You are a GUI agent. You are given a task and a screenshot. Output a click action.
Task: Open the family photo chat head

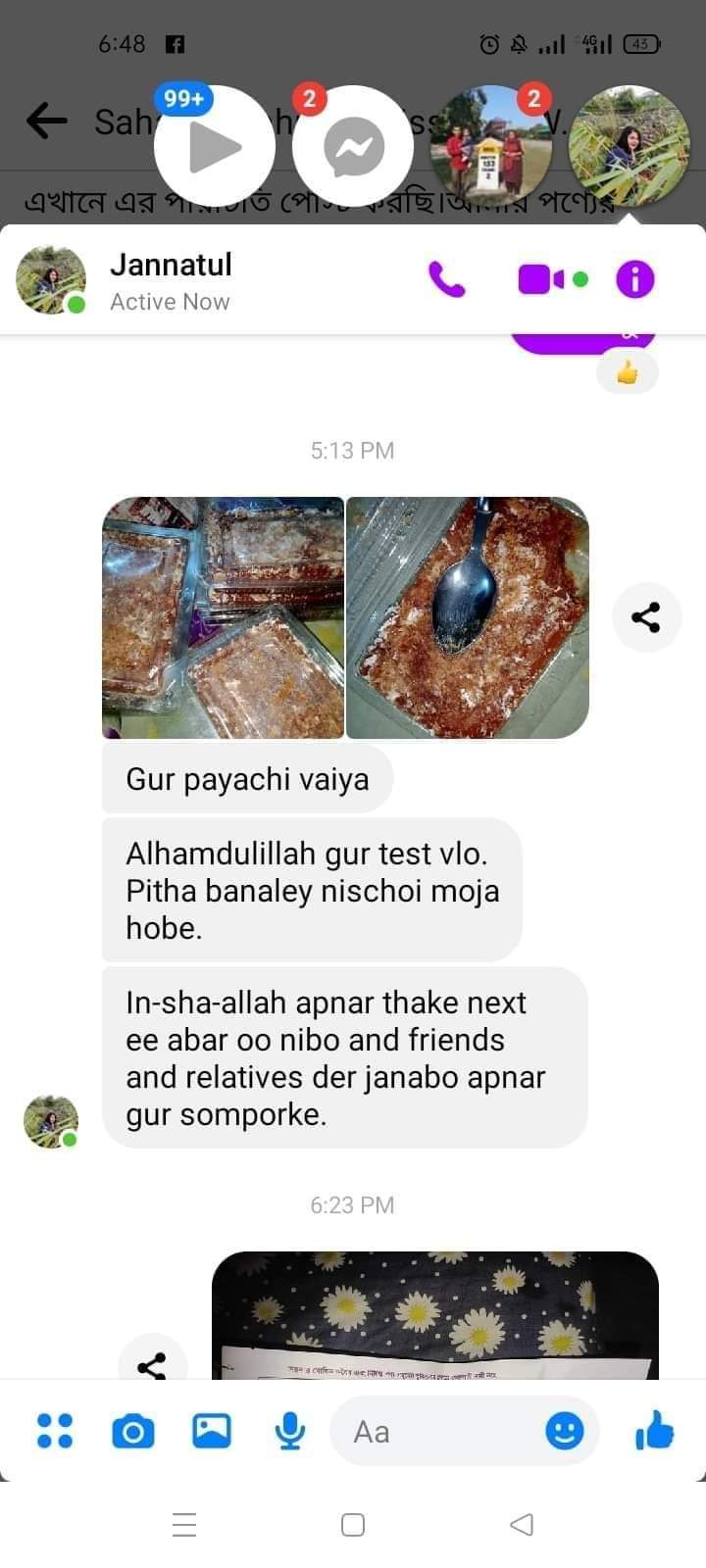coord(490,147)
